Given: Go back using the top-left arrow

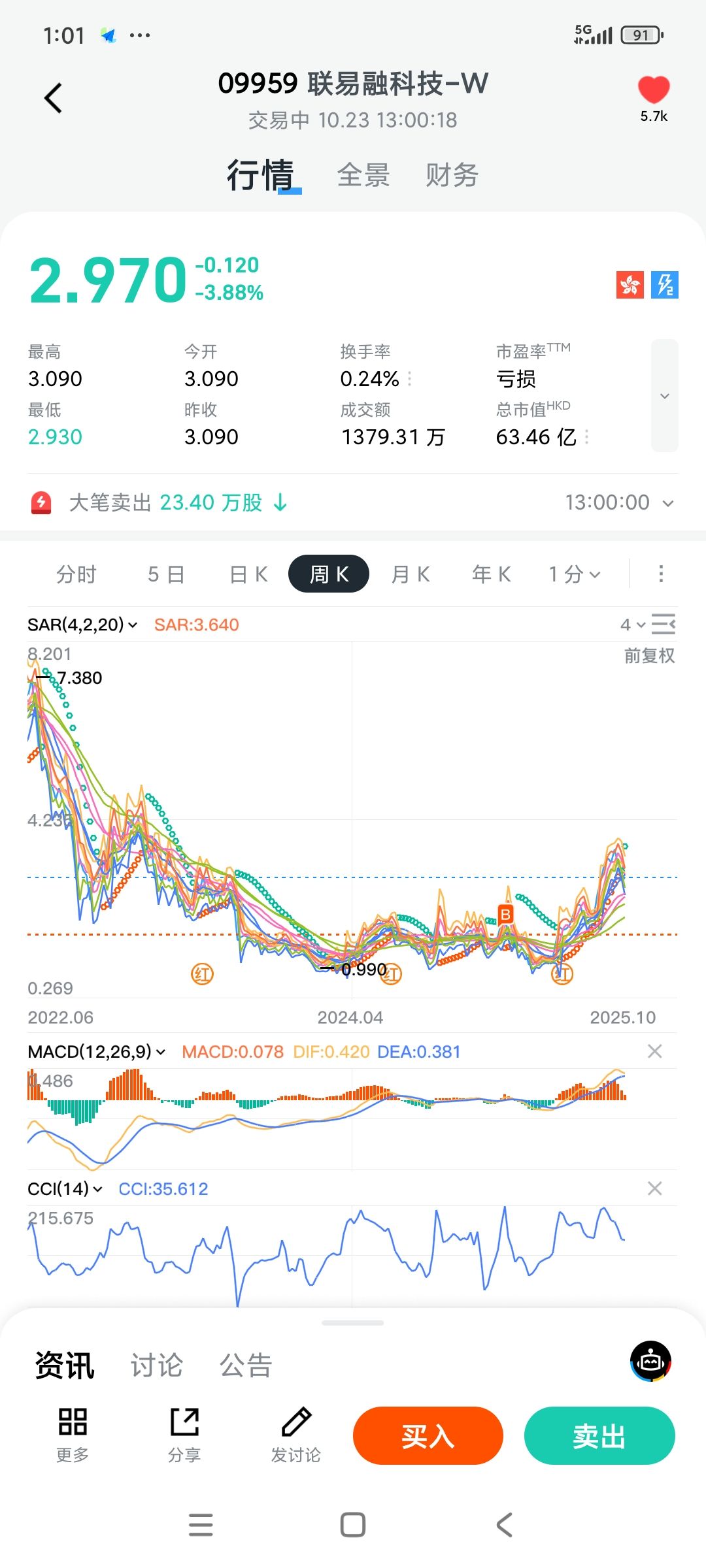Looking at the screenshot, I should pos(54,98).
